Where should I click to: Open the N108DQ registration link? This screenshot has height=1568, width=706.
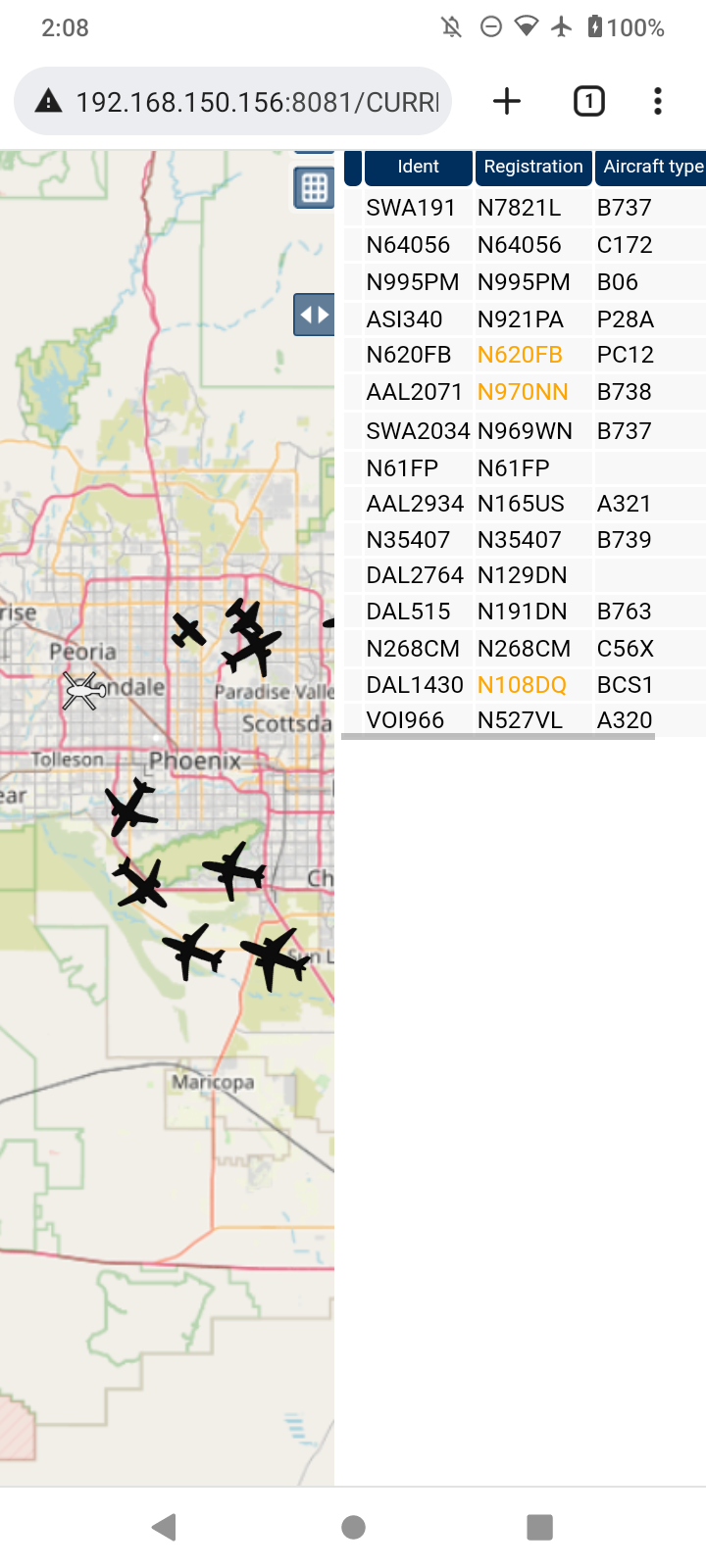pyautogui.click(x=522, y=685)
